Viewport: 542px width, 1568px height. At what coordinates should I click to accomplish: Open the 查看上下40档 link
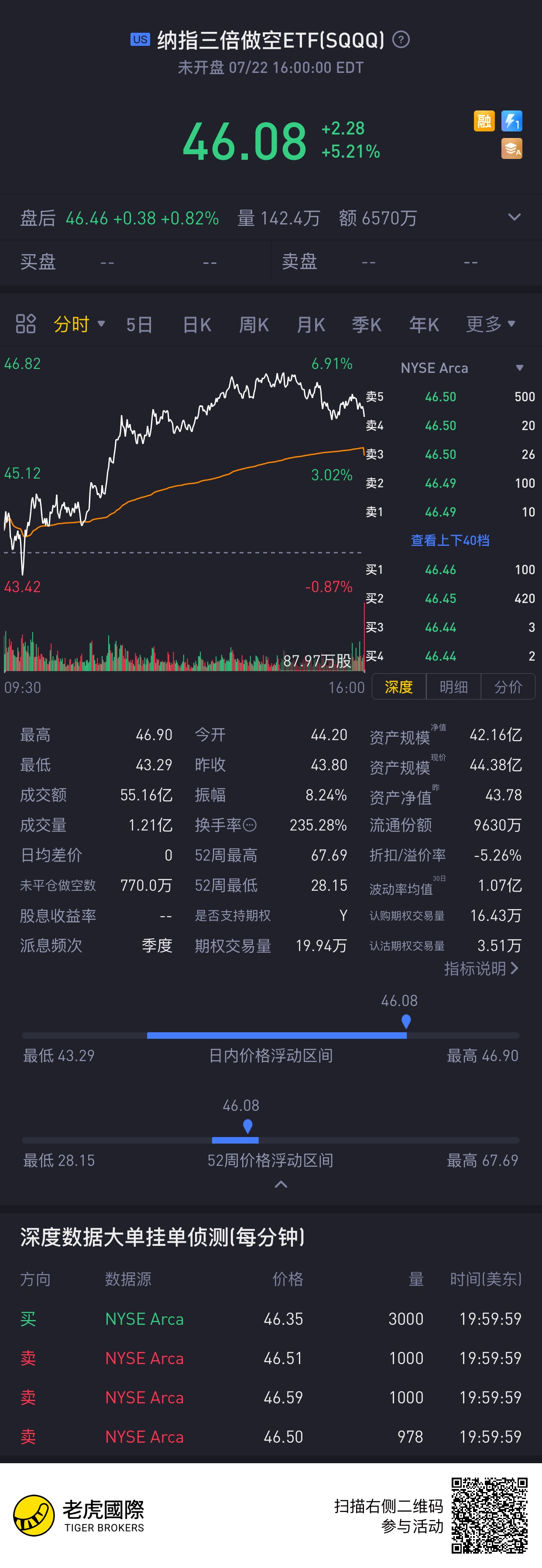point(450,540)
